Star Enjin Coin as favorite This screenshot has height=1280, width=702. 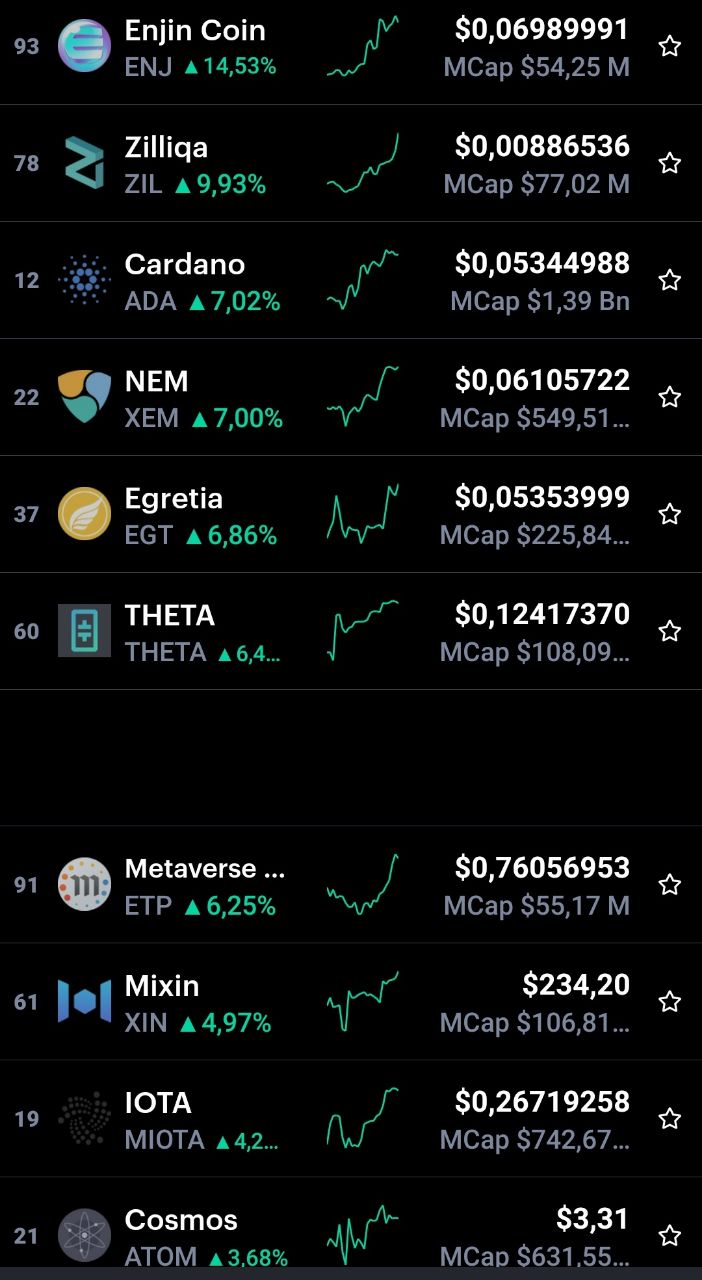click(670, 46)
